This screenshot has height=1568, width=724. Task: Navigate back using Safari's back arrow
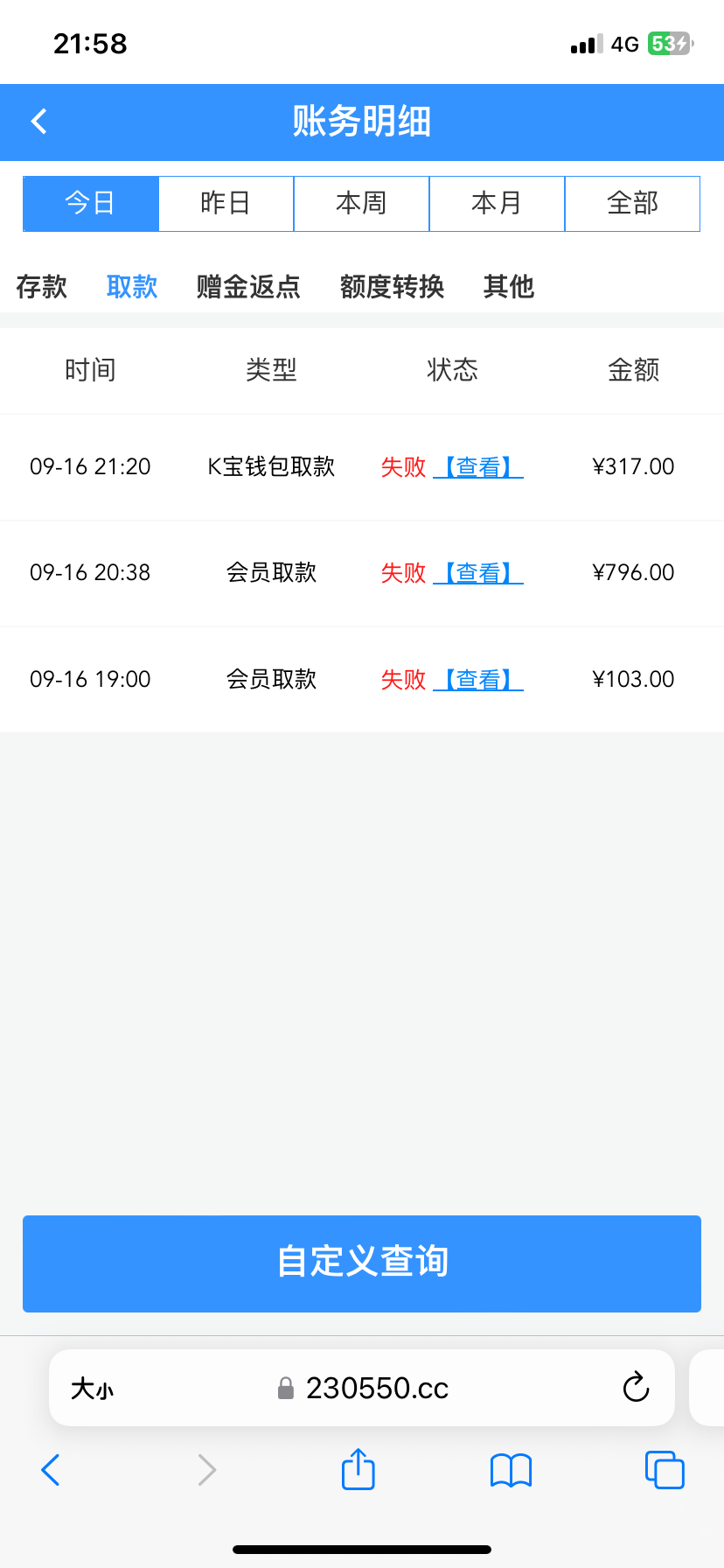pyautogui.click(x=50, y=1470)
